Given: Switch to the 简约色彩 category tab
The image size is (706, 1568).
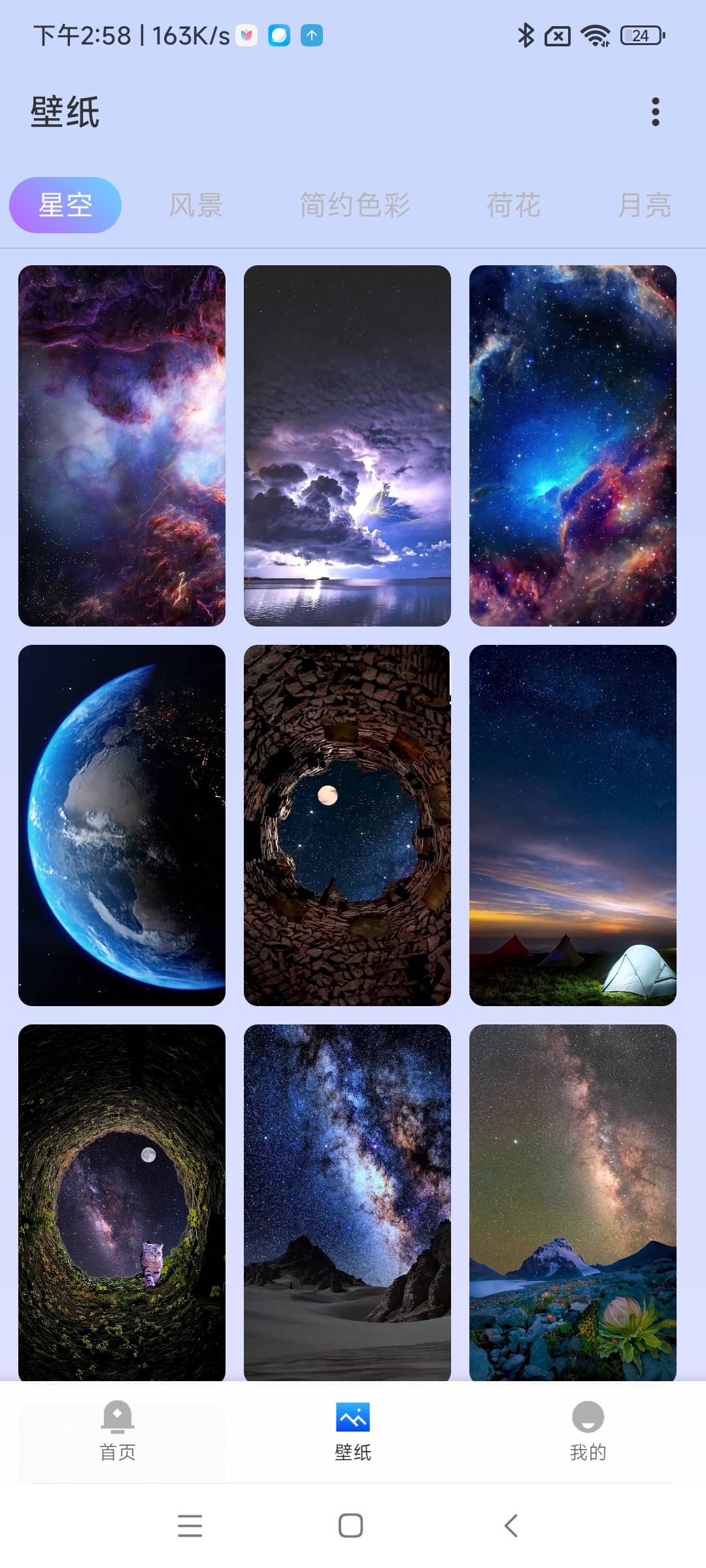Looking at the screenshot, I should click(354, 205).
